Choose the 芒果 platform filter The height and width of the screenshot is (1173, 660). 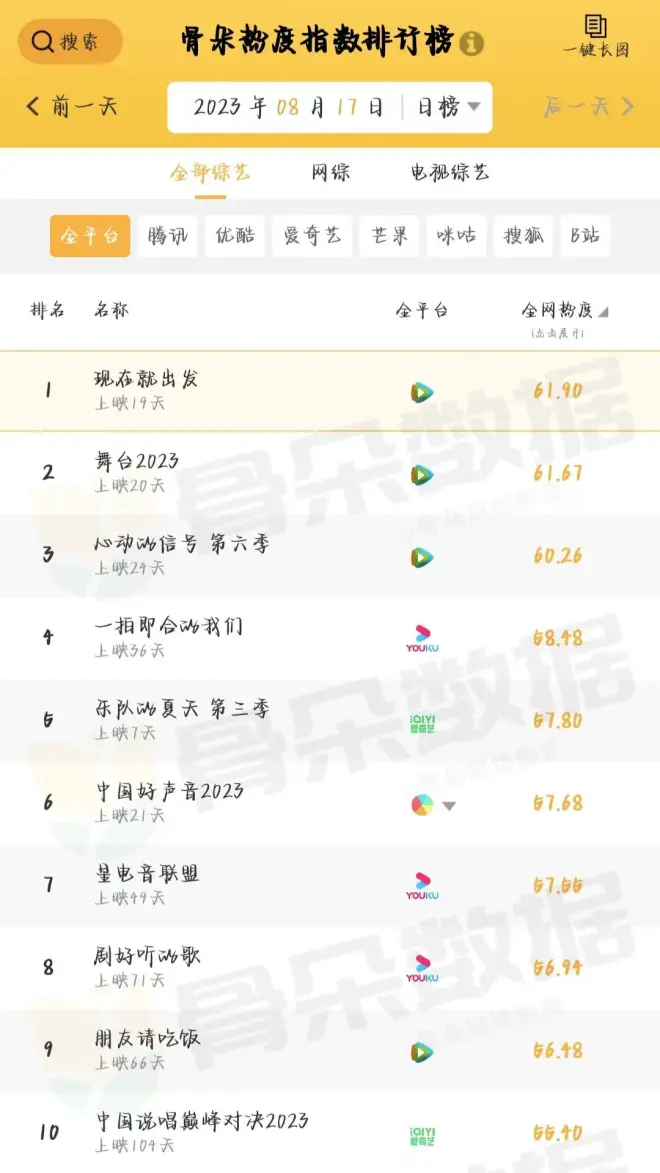[x=389, y=236]
